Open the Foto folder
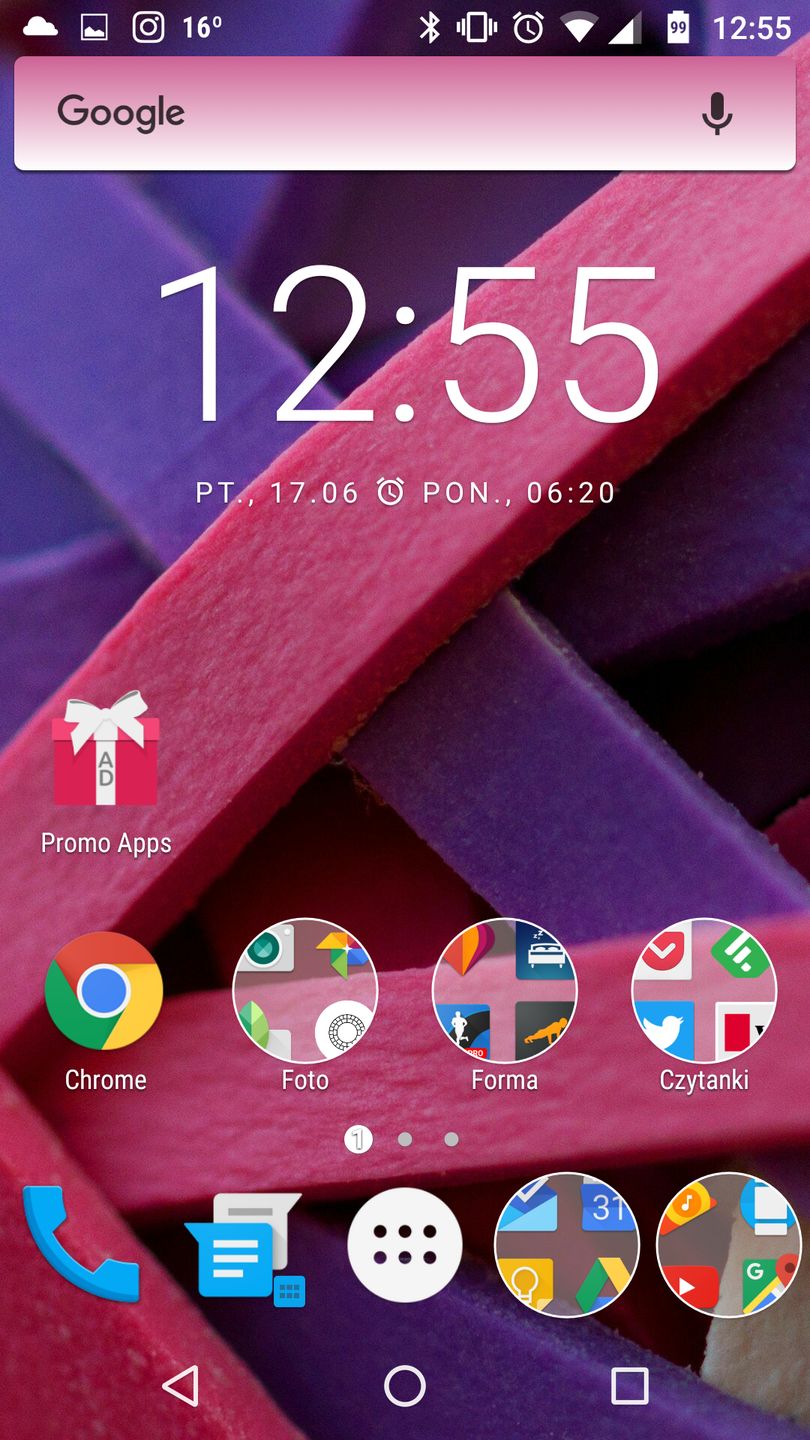This screenshot has height=1440, width=810. coord(305,991)
